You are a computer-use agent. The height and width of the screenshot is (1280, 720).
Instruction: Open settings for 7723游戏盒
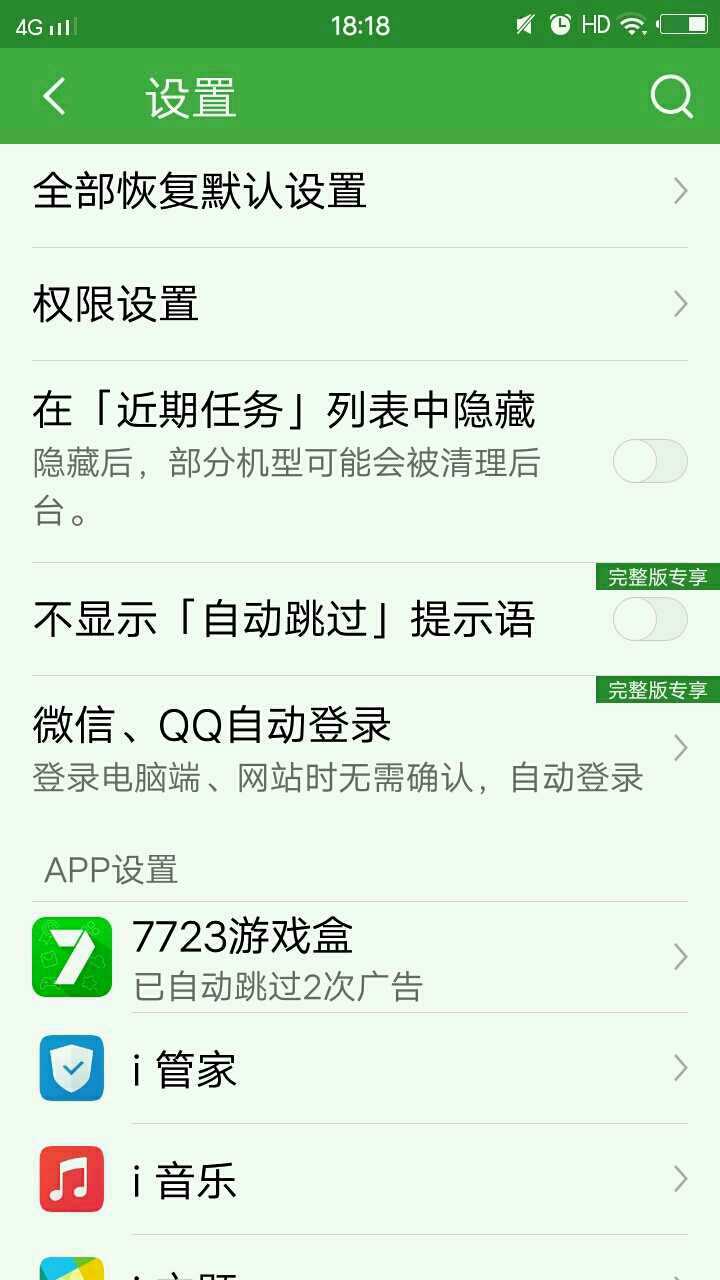pos(360,957)
